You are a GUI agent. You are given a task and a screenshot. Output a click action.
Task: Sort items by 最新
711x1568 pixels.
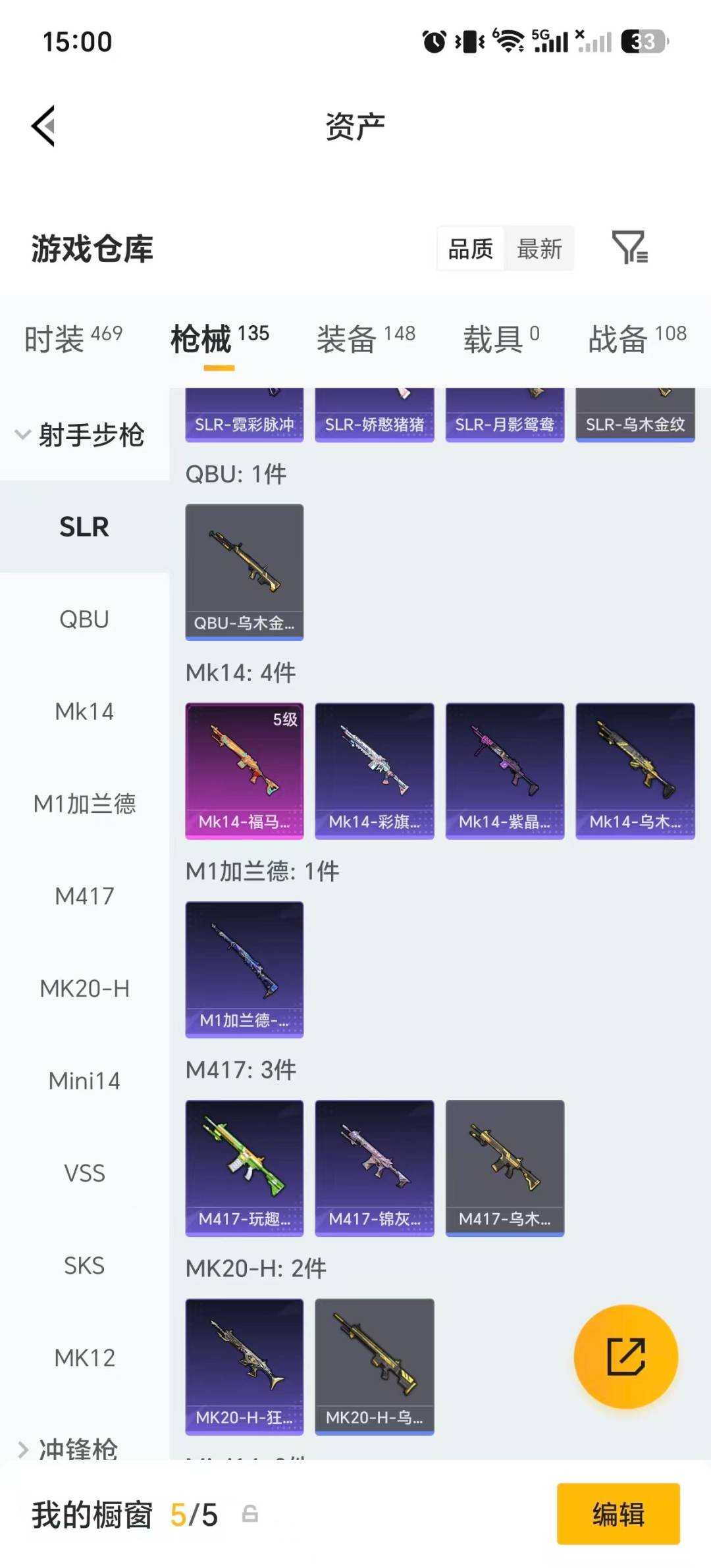539,249
